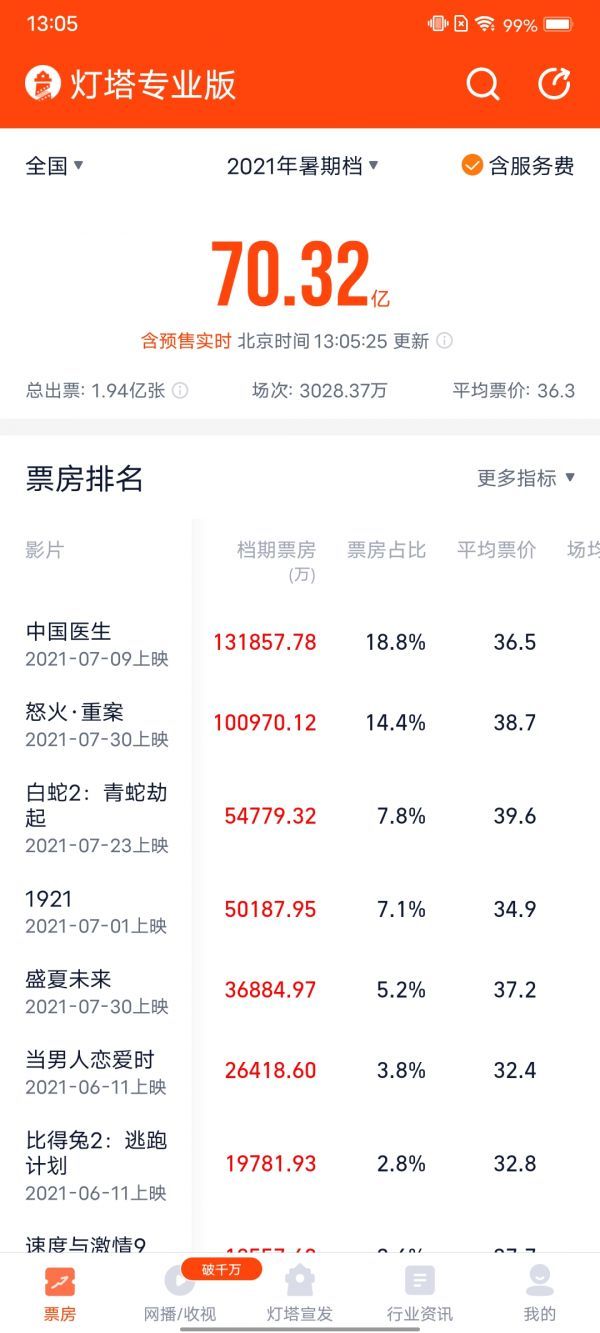Switch to the 灯塔宣发 tab
The height and width of the screenshot is (1333, 600).
click(x=300, y=1294)
